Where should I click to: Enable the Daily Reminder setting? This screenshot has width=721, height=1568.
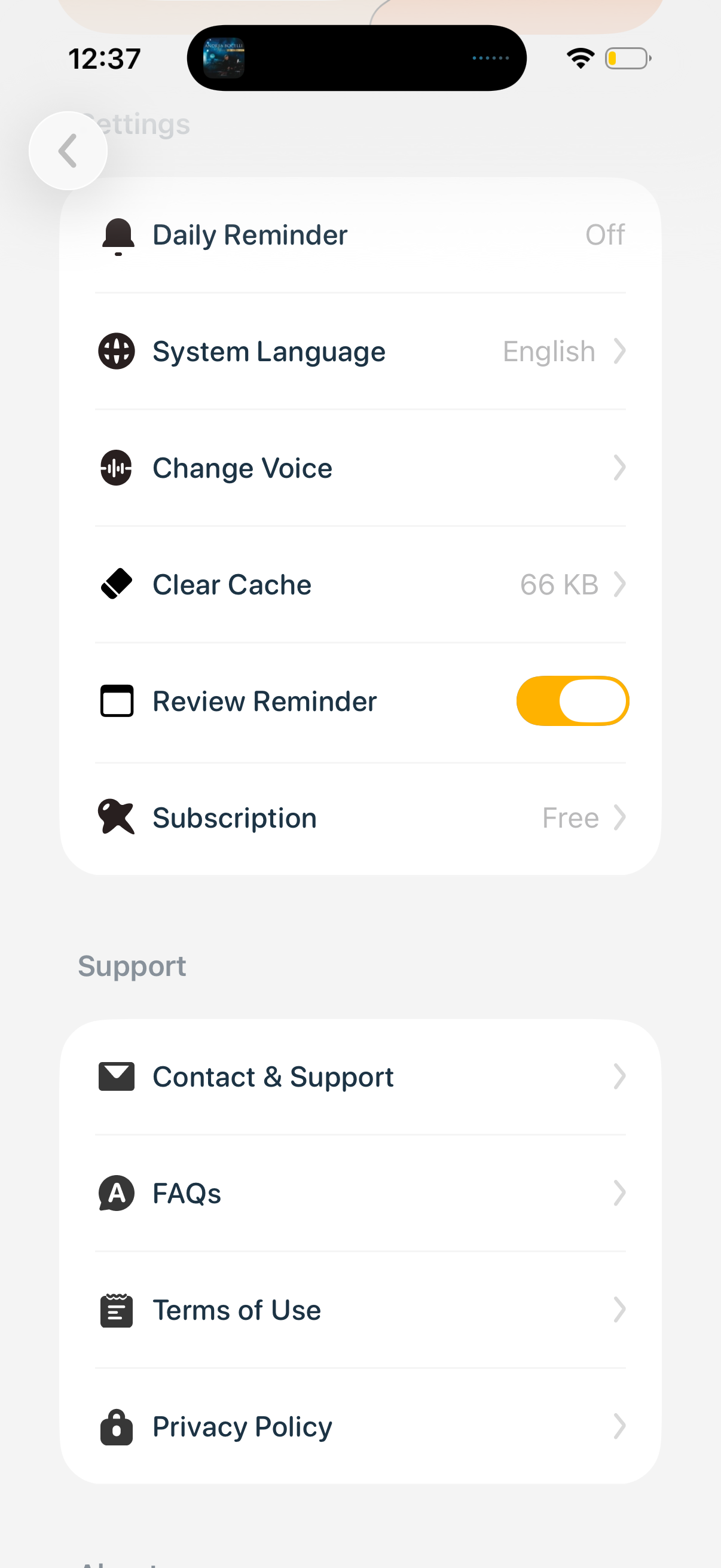(x=362, y=234)
